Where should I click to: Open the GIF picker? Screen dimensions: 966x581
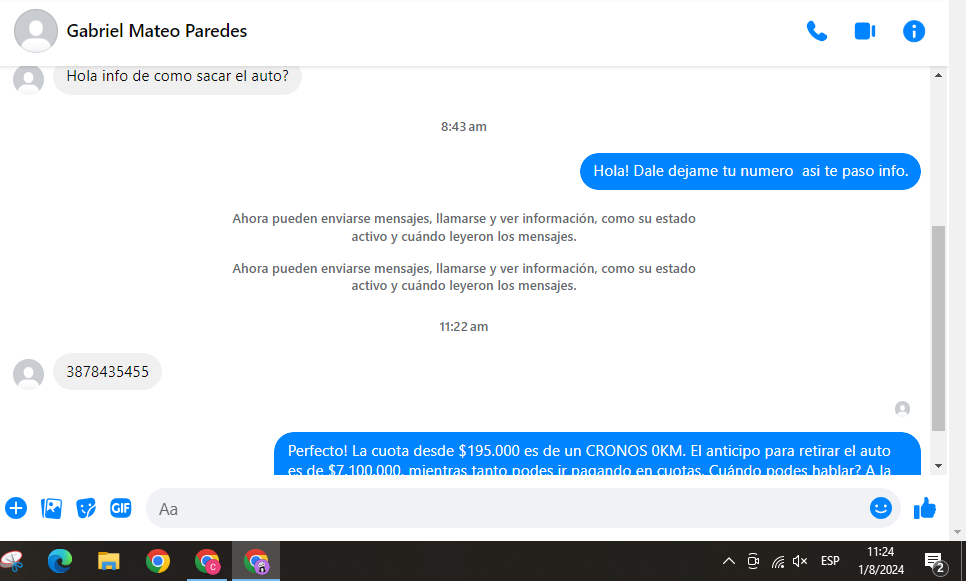pos(121,508)
